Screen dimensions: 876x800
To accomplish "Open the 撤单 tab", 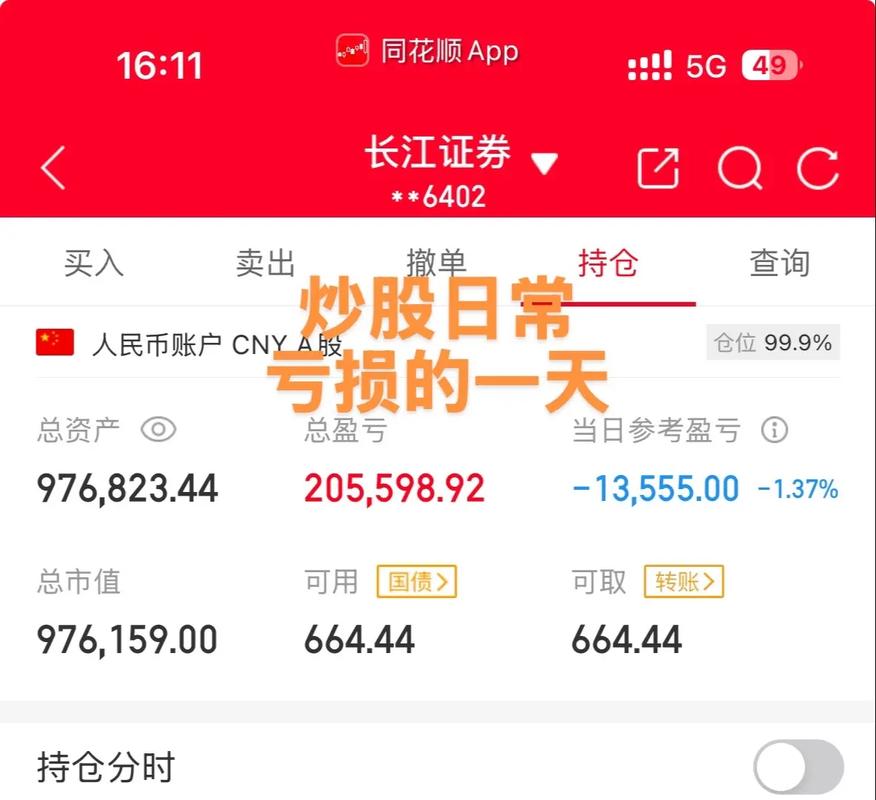I will point(437,263).
